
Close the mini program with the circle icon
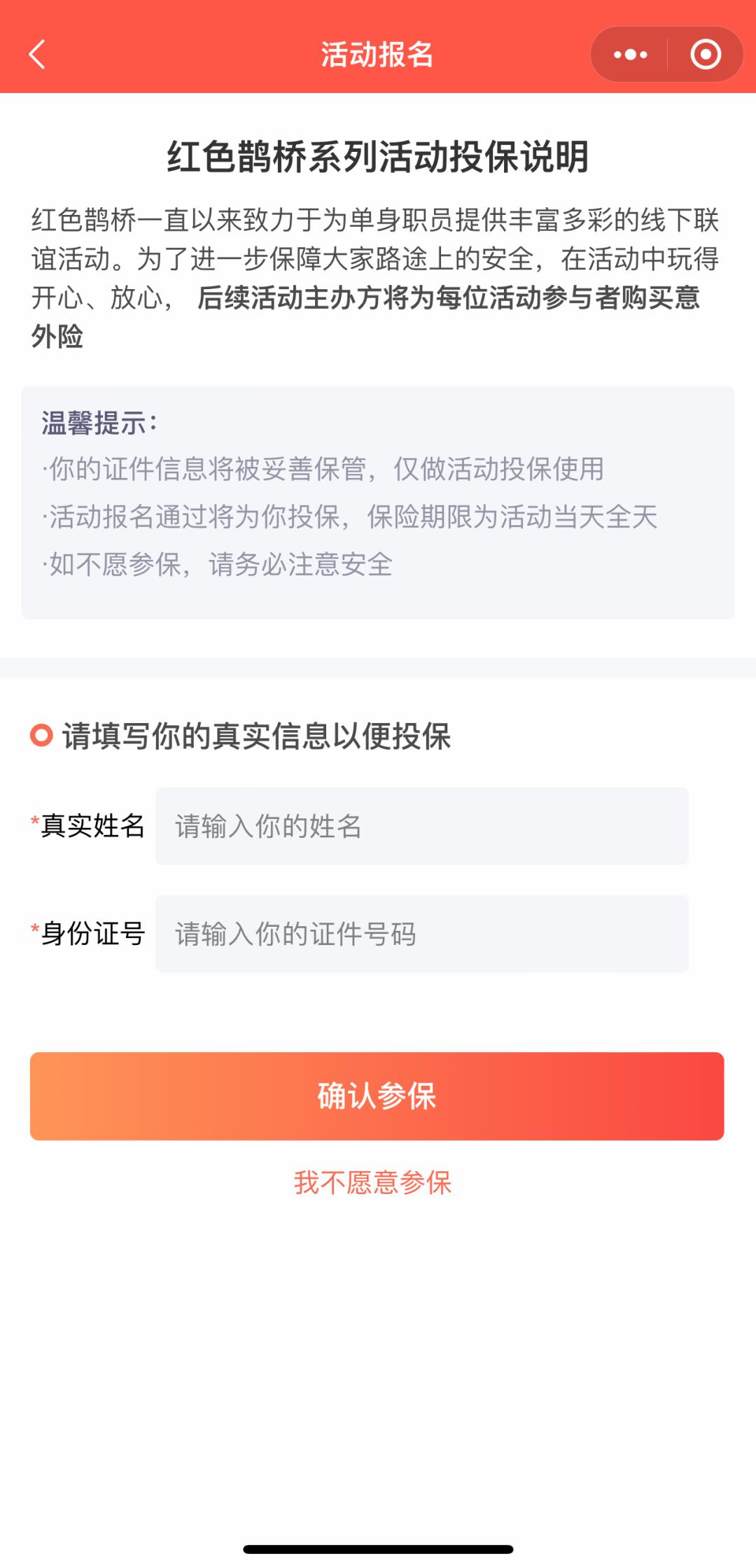click(705, 55)
